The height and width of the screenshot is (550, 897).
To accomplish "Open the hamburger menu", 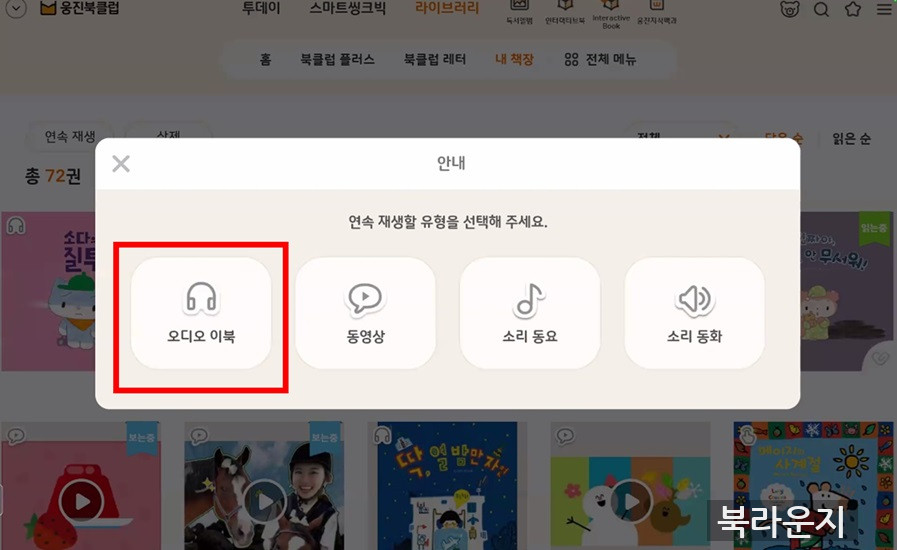I will 883,10.
